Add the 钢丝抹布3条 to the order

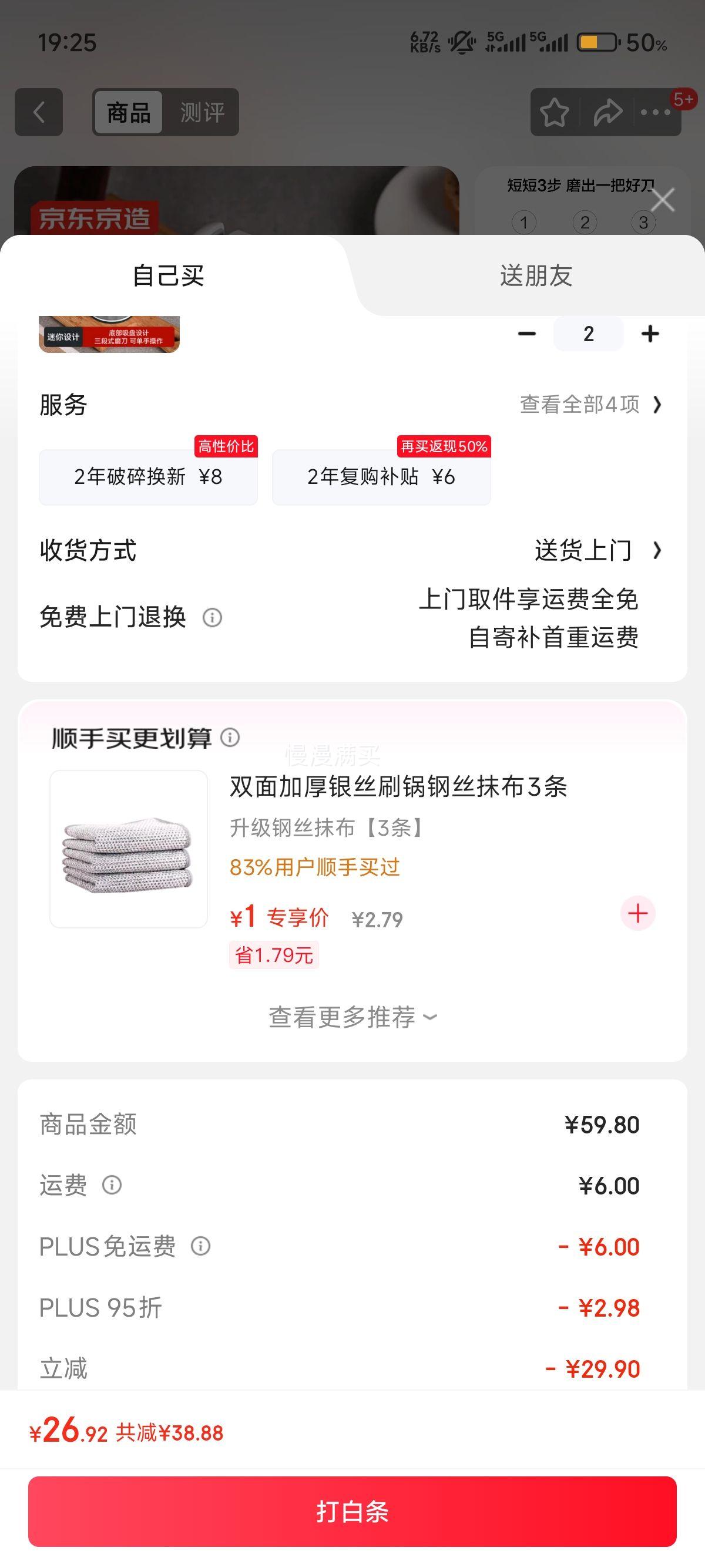637,913
